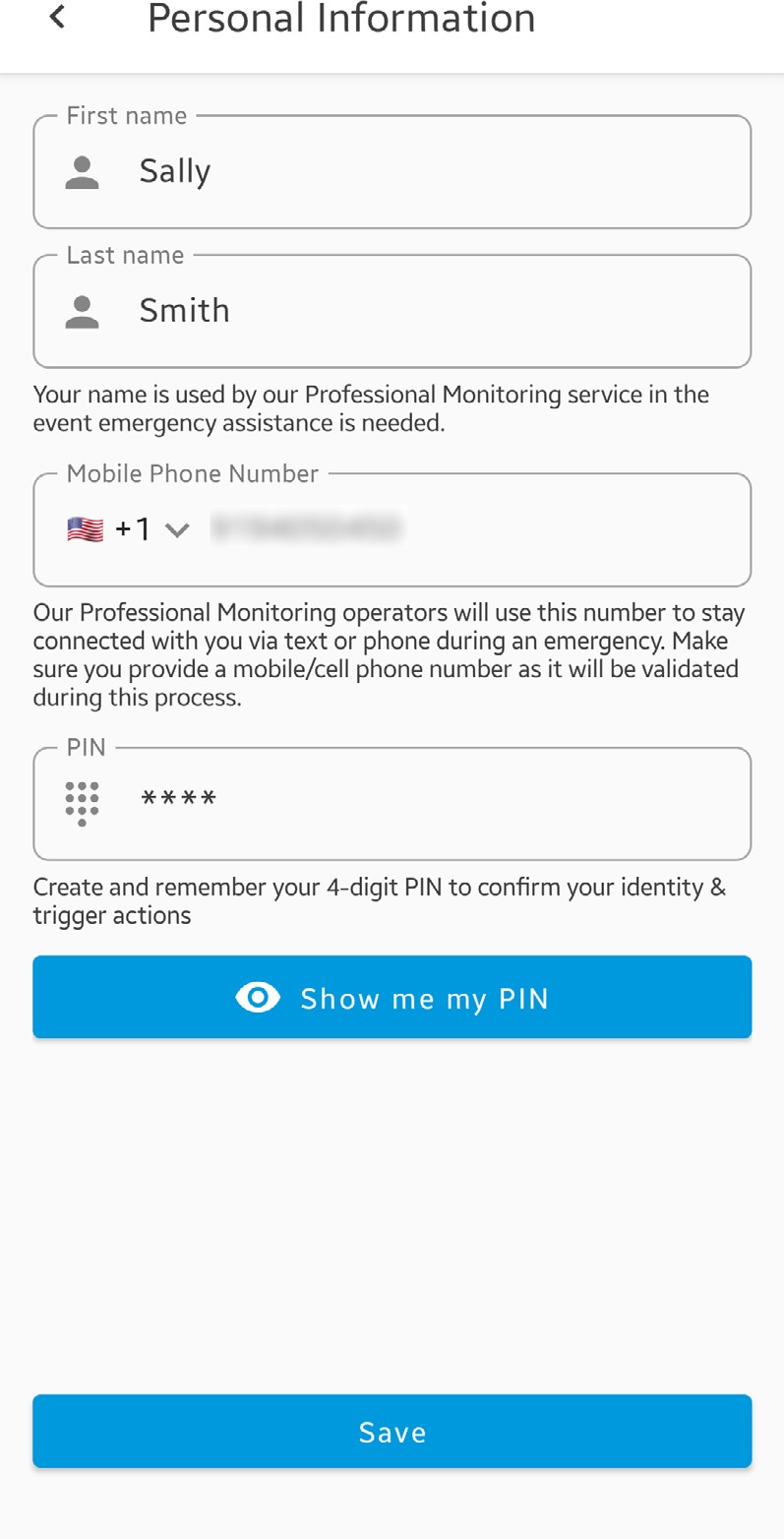Save personal information
Viewport: 784px width, 1539px height.
pyautogui.click(x=392, y=1431)
